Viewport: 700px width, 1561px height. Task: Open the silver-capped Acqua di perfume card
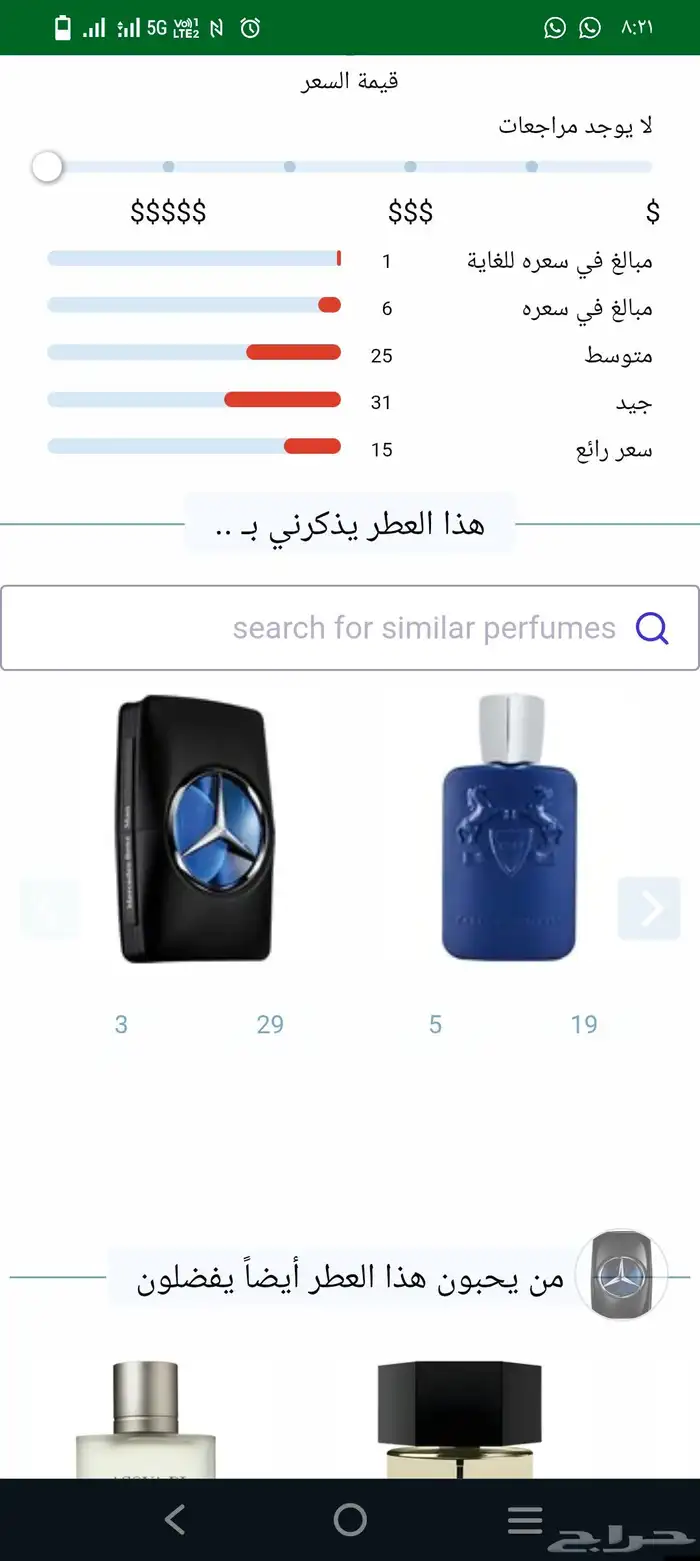click(146, 1420)
